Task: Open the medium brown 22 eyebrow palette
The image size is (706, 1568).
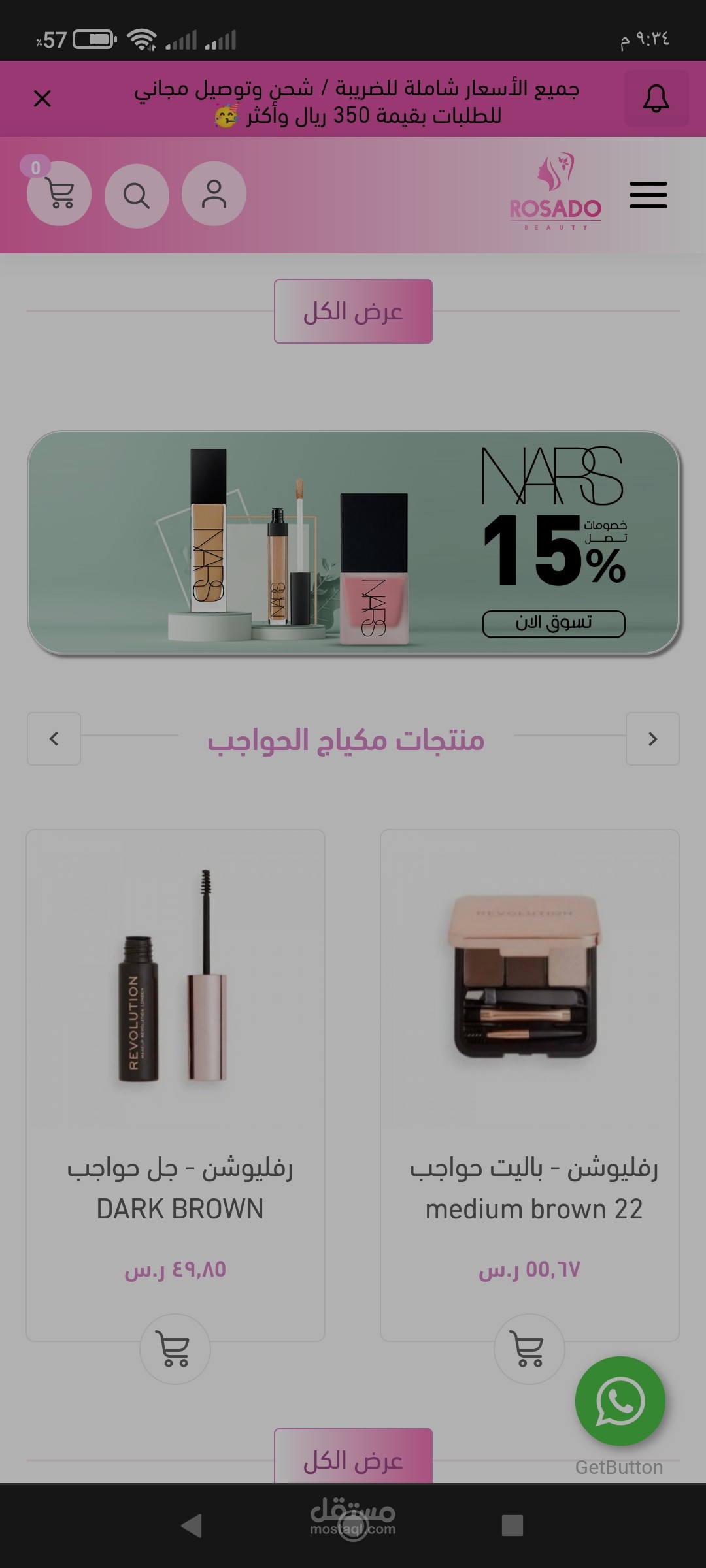Action: click(529, 980)
